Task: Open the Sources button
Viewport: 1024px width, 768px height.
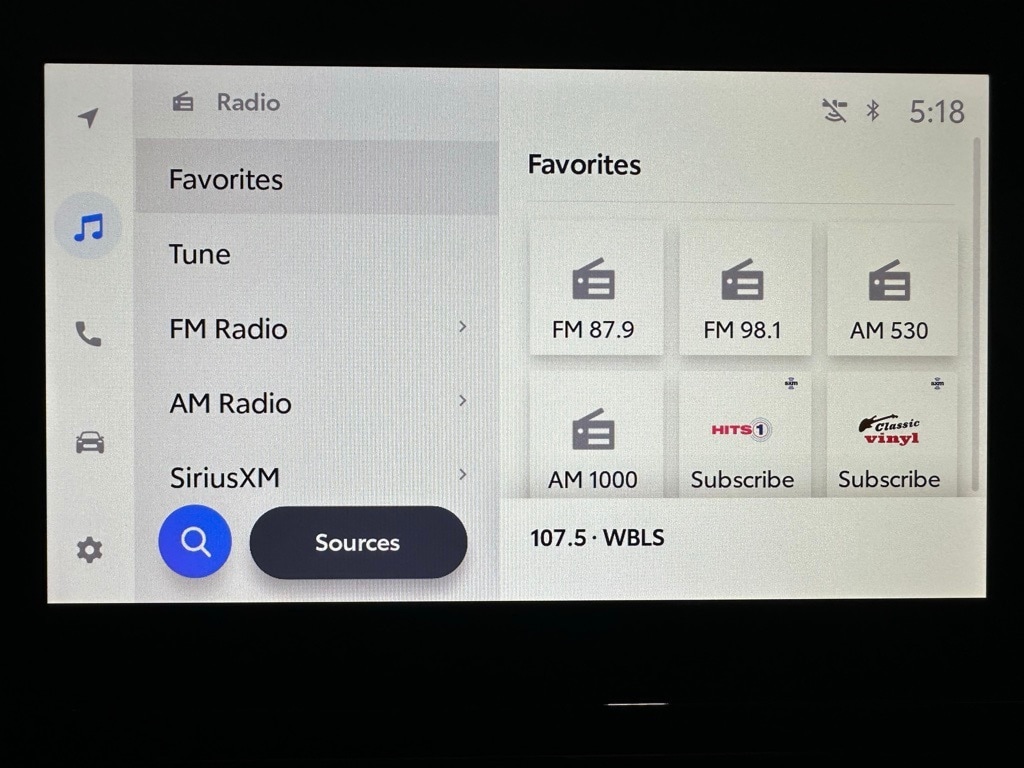Action: (358, 542)
